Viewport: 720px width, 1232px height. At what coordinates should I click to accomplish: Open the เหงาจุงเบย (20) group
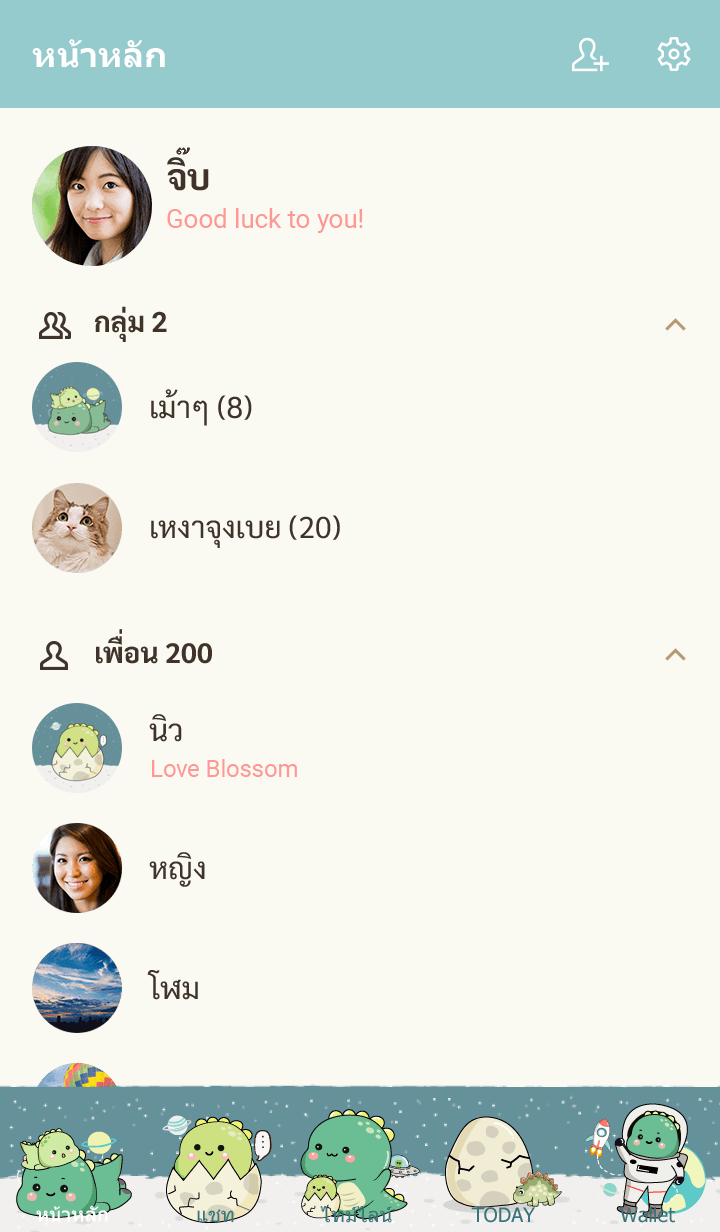pos(245,528)
